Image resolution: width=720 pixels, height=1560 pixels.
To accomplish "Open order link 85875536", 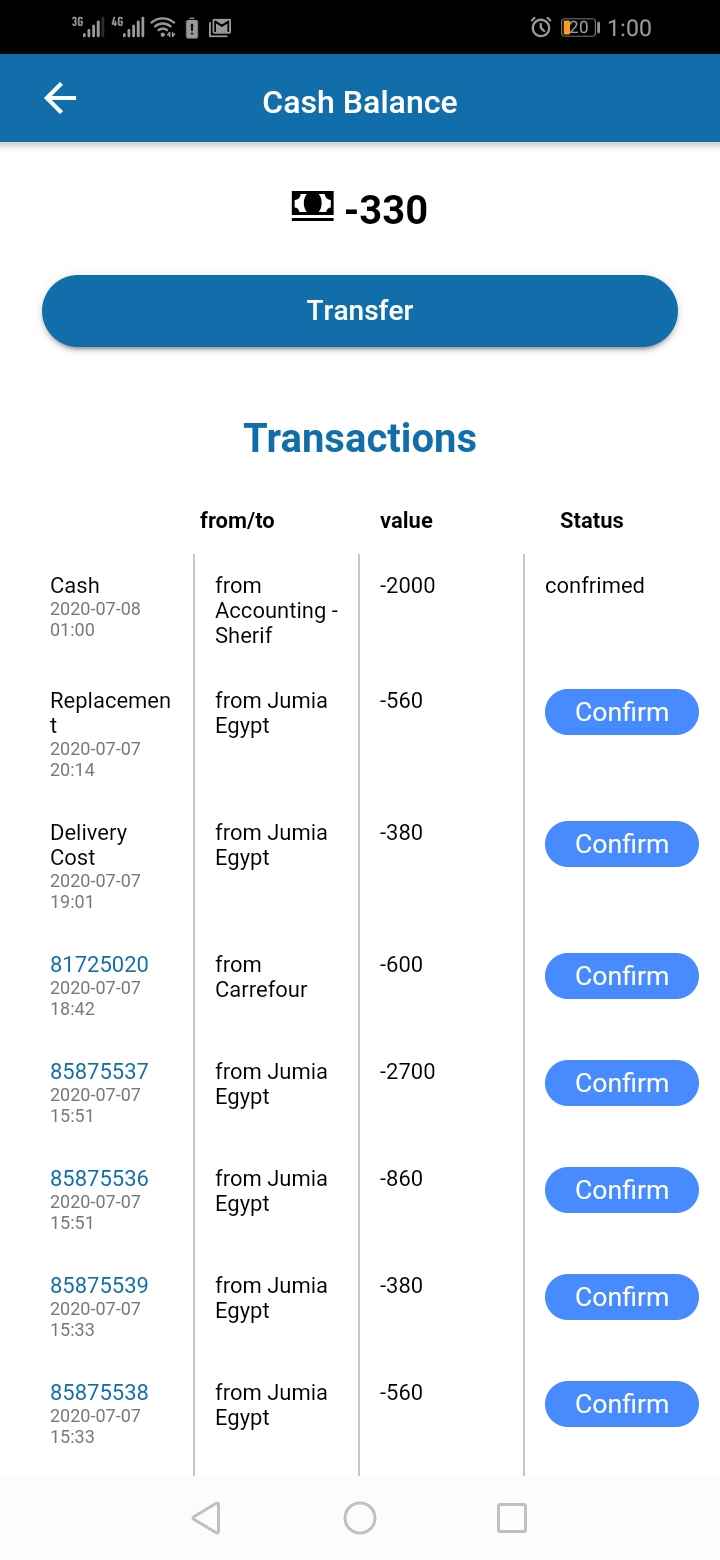I will coord(99,1178).
